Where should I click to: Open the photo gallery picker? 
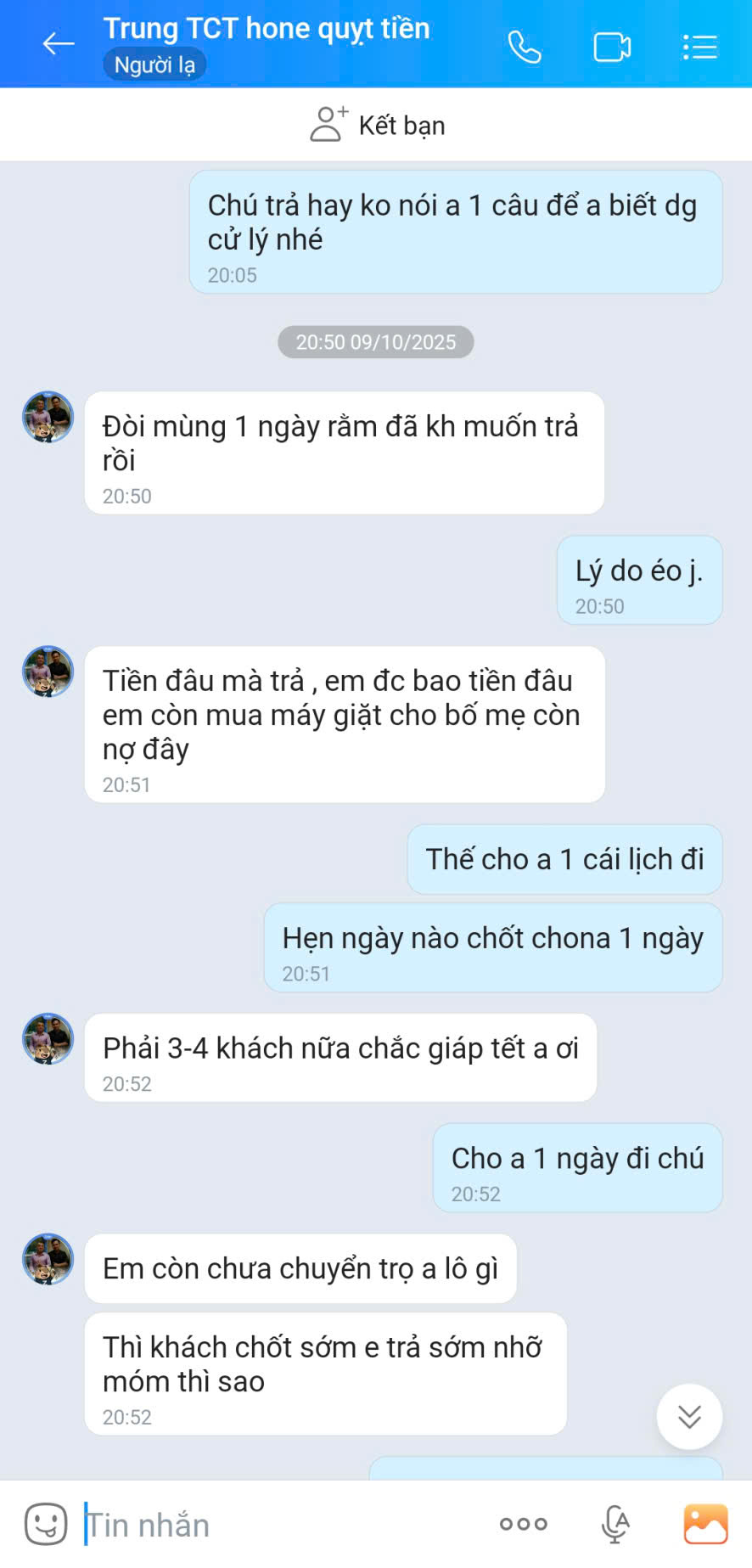click(705, 1524)
